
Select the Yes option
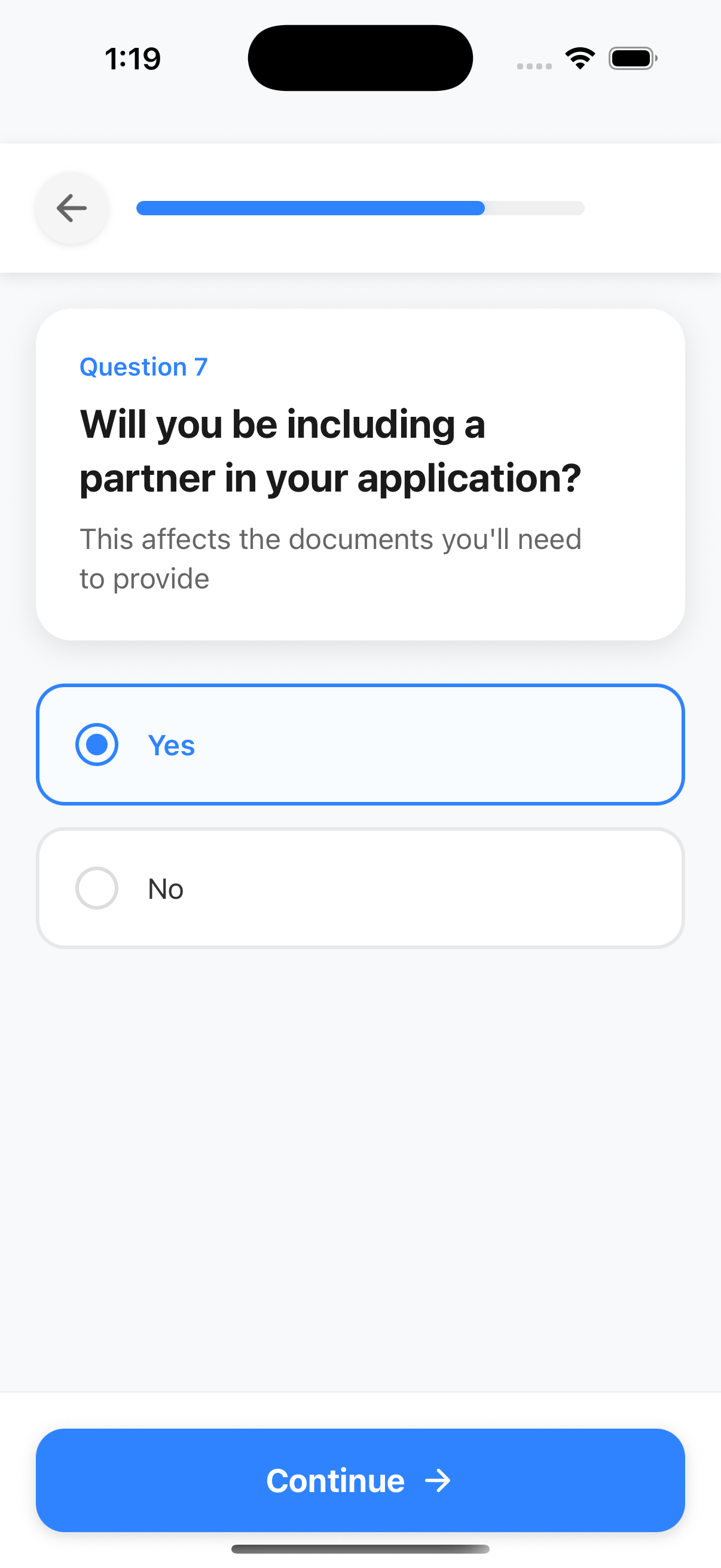point(359,745)
